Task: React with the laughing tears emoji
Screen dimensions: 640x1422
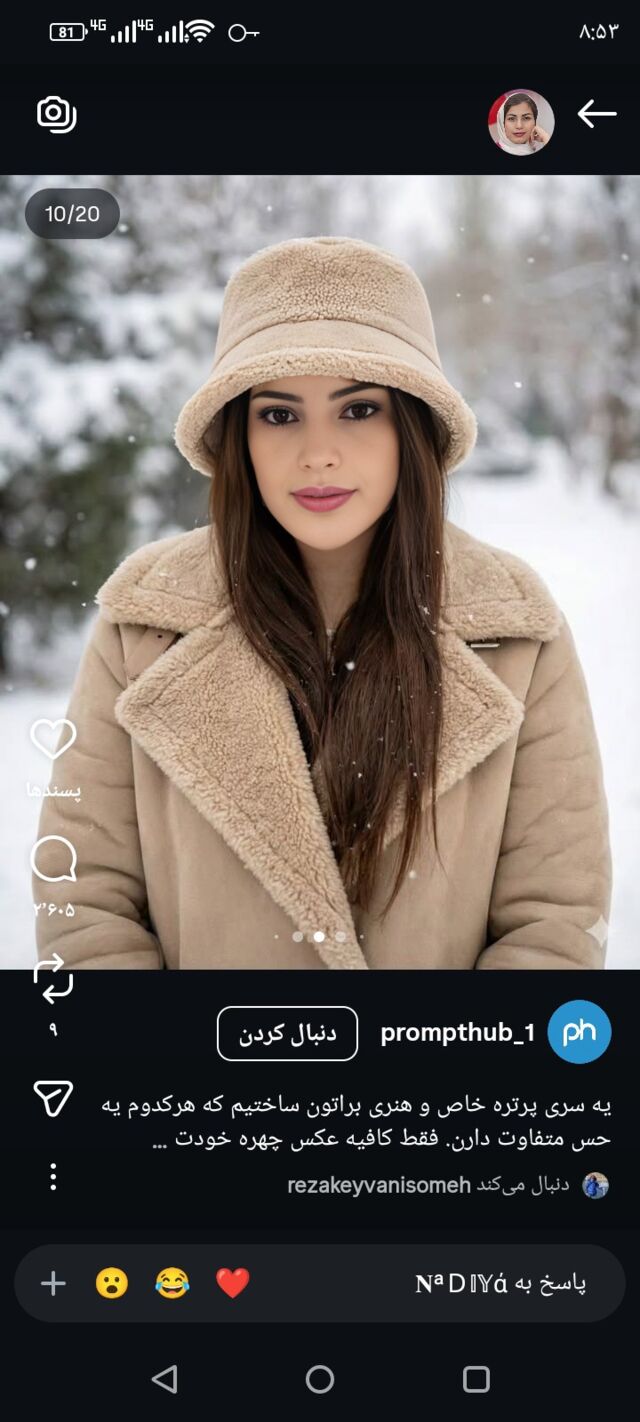Action: tap(172, 1283)
